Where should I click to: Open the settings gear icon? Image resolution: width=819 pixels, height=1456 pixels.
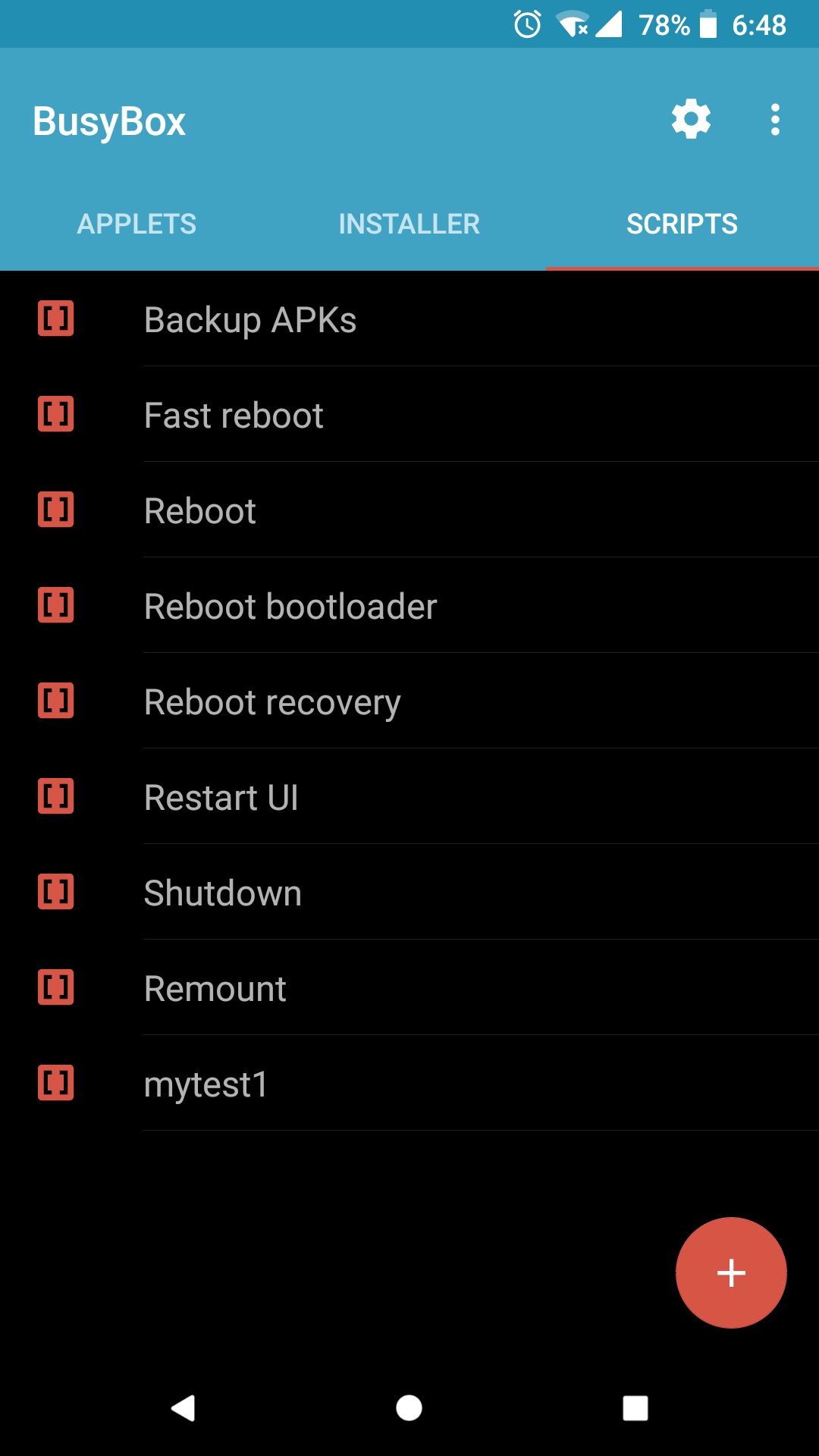tap(691, 120)
